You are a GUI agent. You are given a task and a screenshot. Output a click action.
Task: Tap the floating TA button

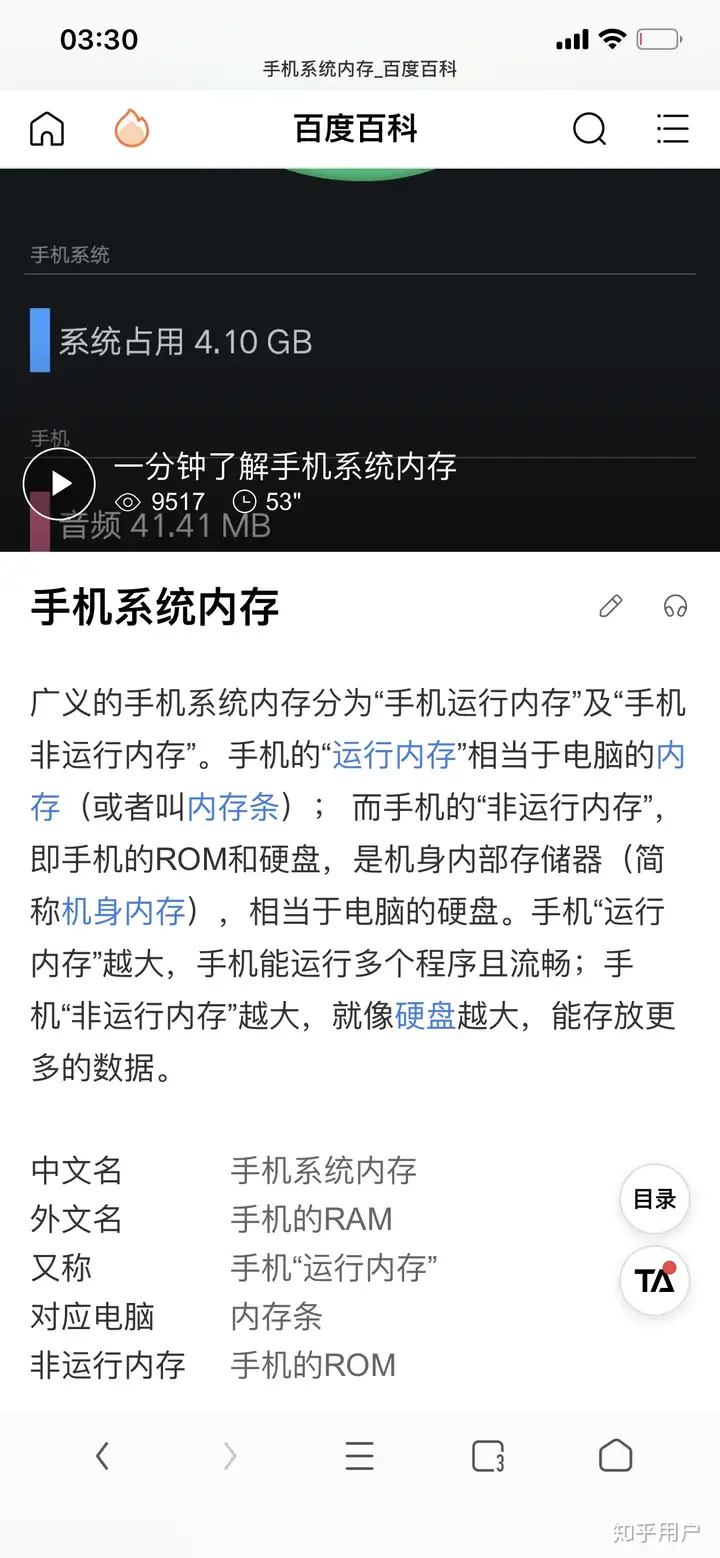(x=655, y=1279)
